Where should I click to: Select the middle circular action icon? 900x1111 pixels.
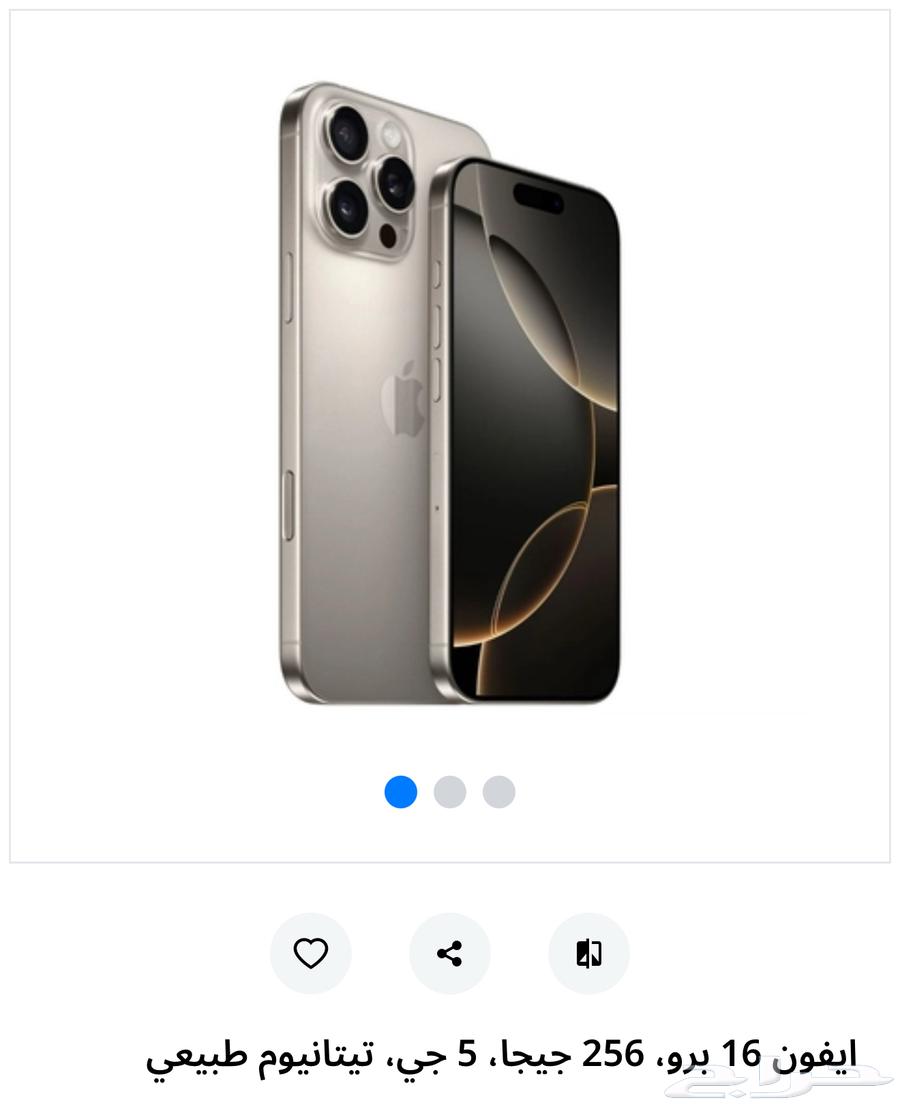450,954
